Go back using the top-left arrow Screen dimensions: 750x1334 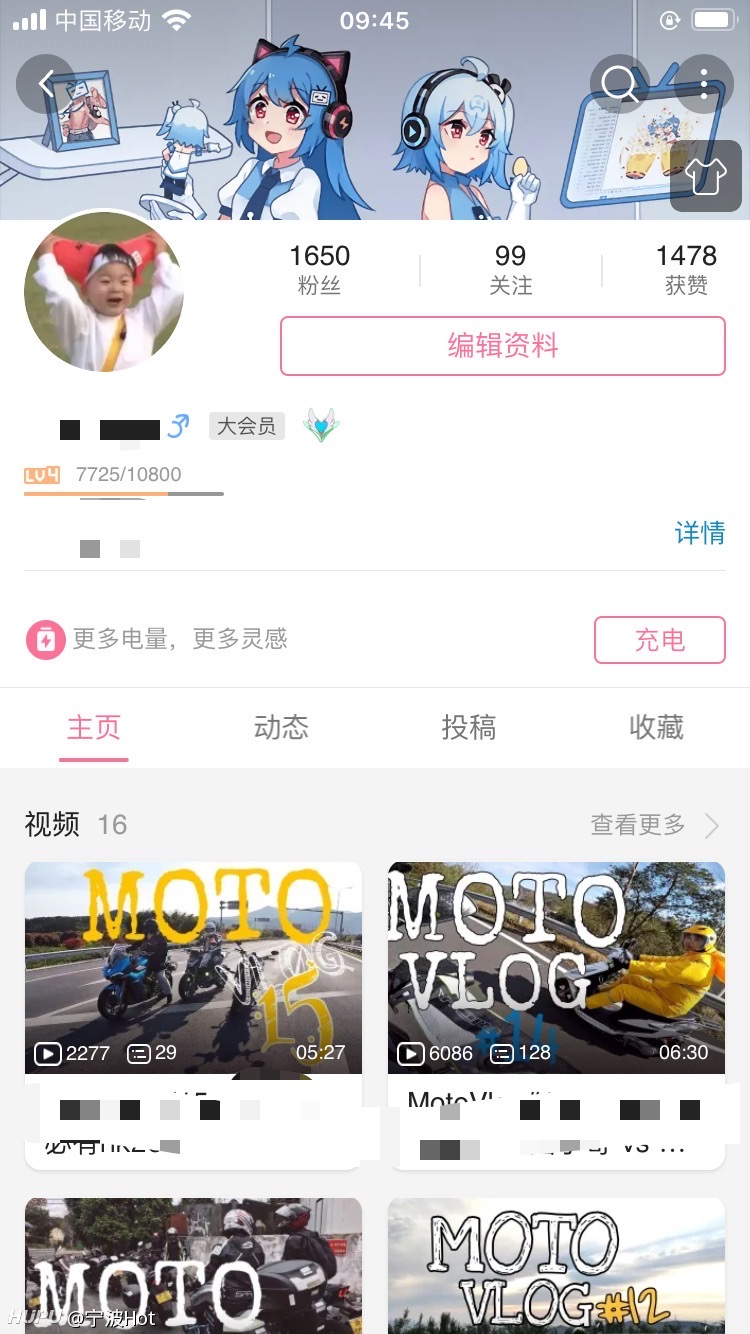tap(46, 84)
